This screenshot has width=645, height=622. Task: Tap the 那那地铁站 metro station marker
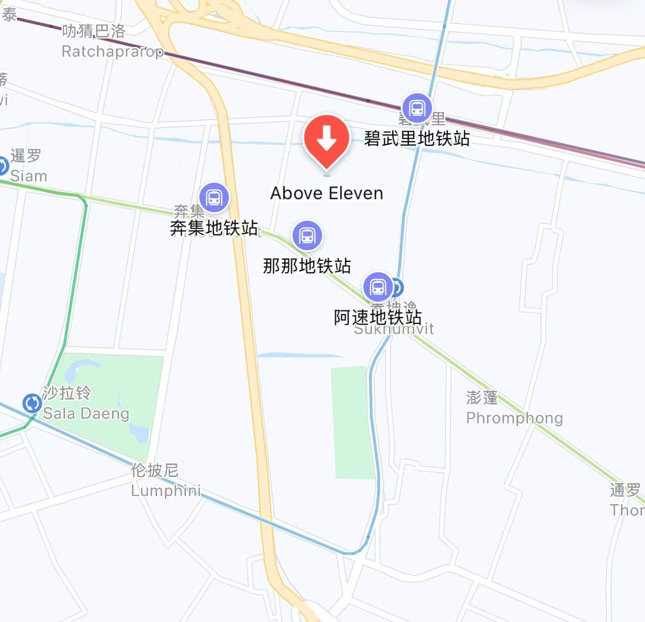pos(307,236)
